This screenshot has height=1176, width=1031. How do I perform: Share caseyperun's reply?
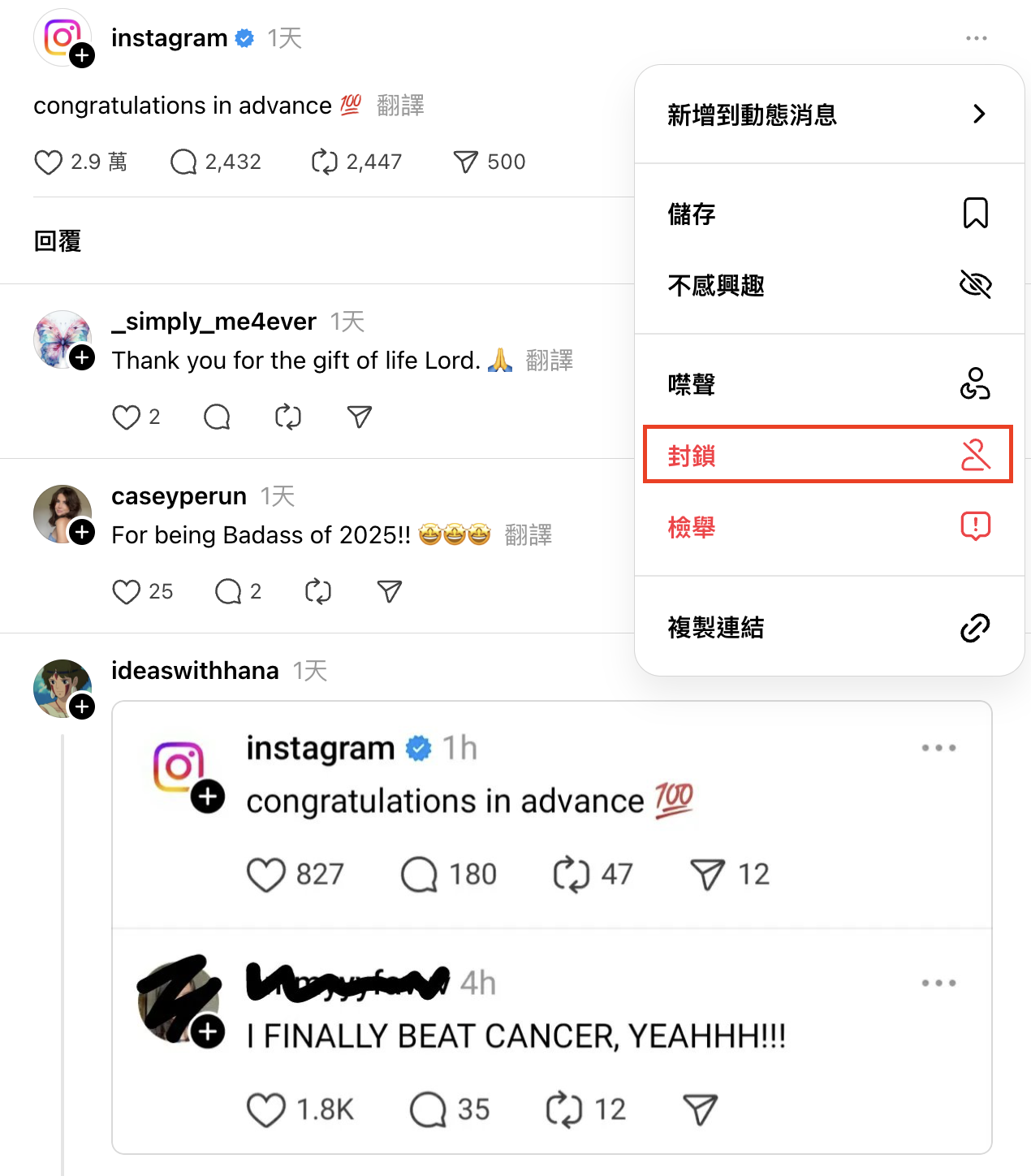point(390,591)
